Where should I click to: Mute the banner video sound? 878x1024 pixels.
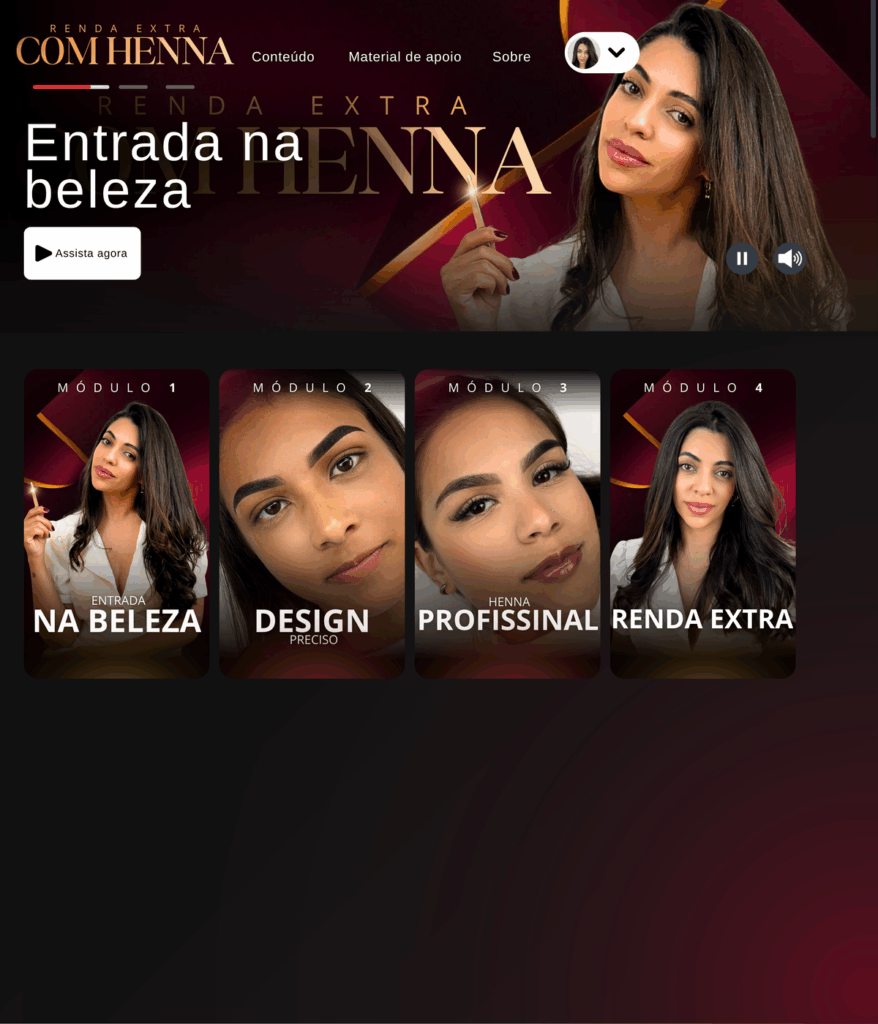[x=790, y=259]
